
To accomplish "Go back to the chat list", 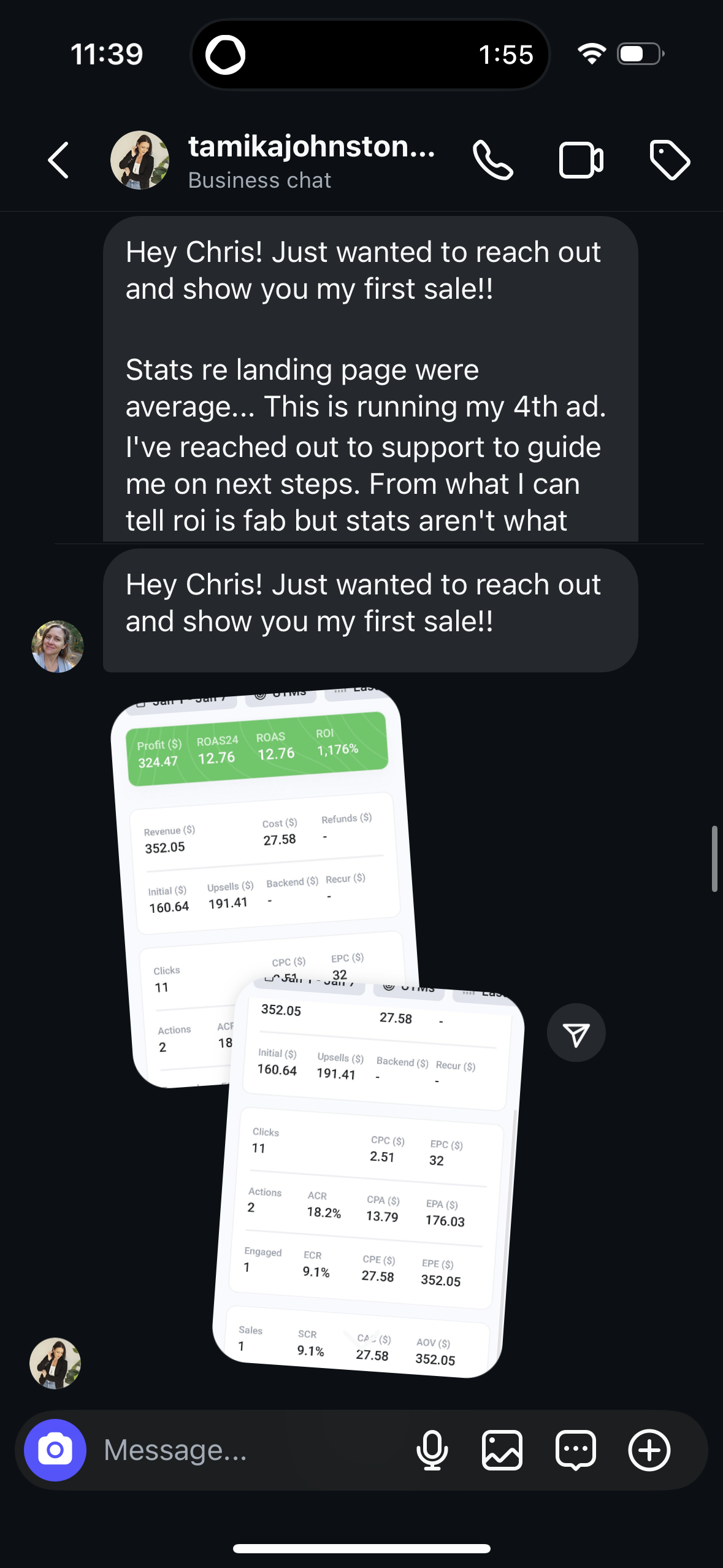I will (x=59, y=161).
